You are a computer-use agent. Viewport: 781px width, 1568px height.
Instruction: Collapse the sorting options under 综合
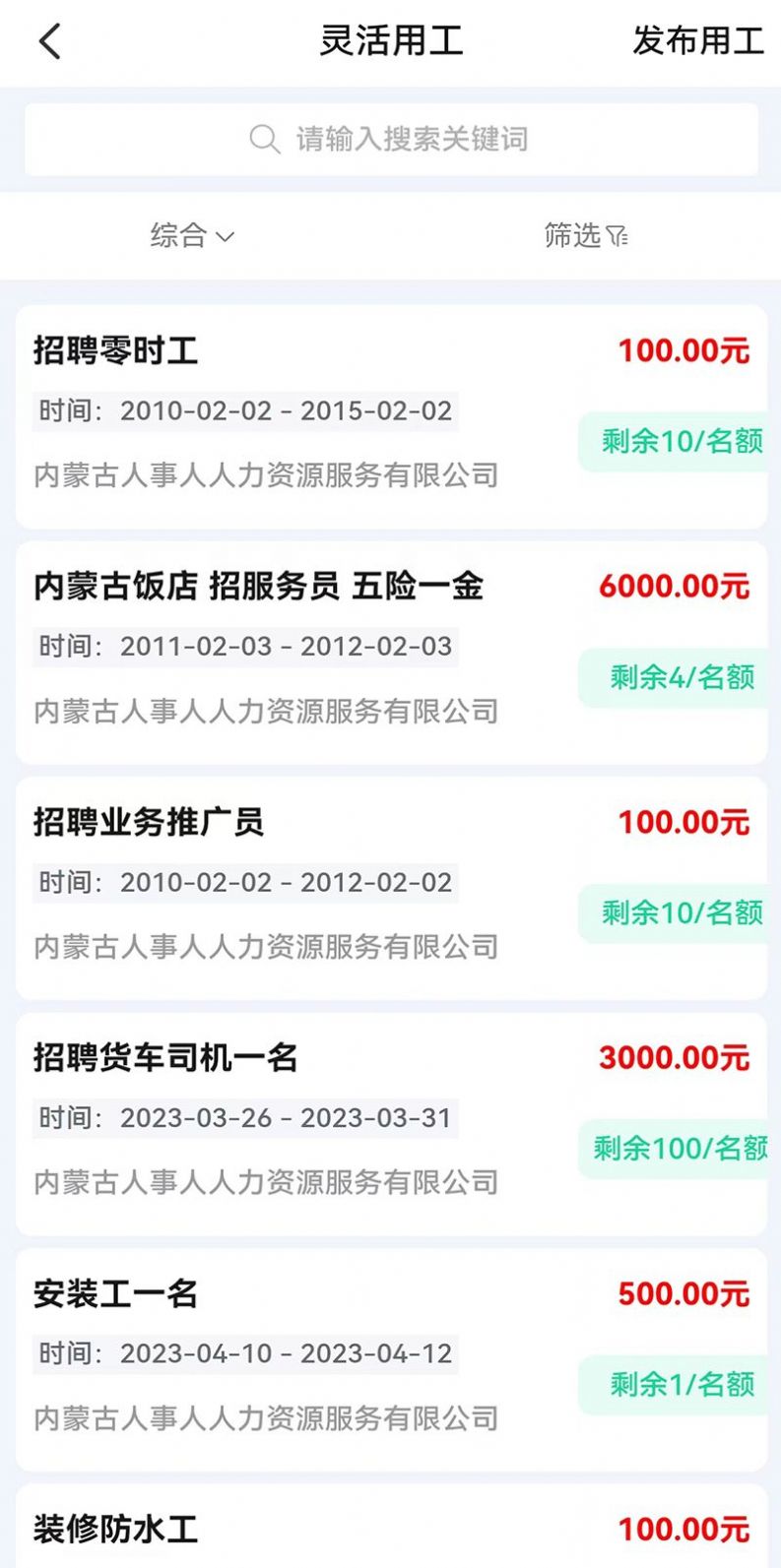190,236
